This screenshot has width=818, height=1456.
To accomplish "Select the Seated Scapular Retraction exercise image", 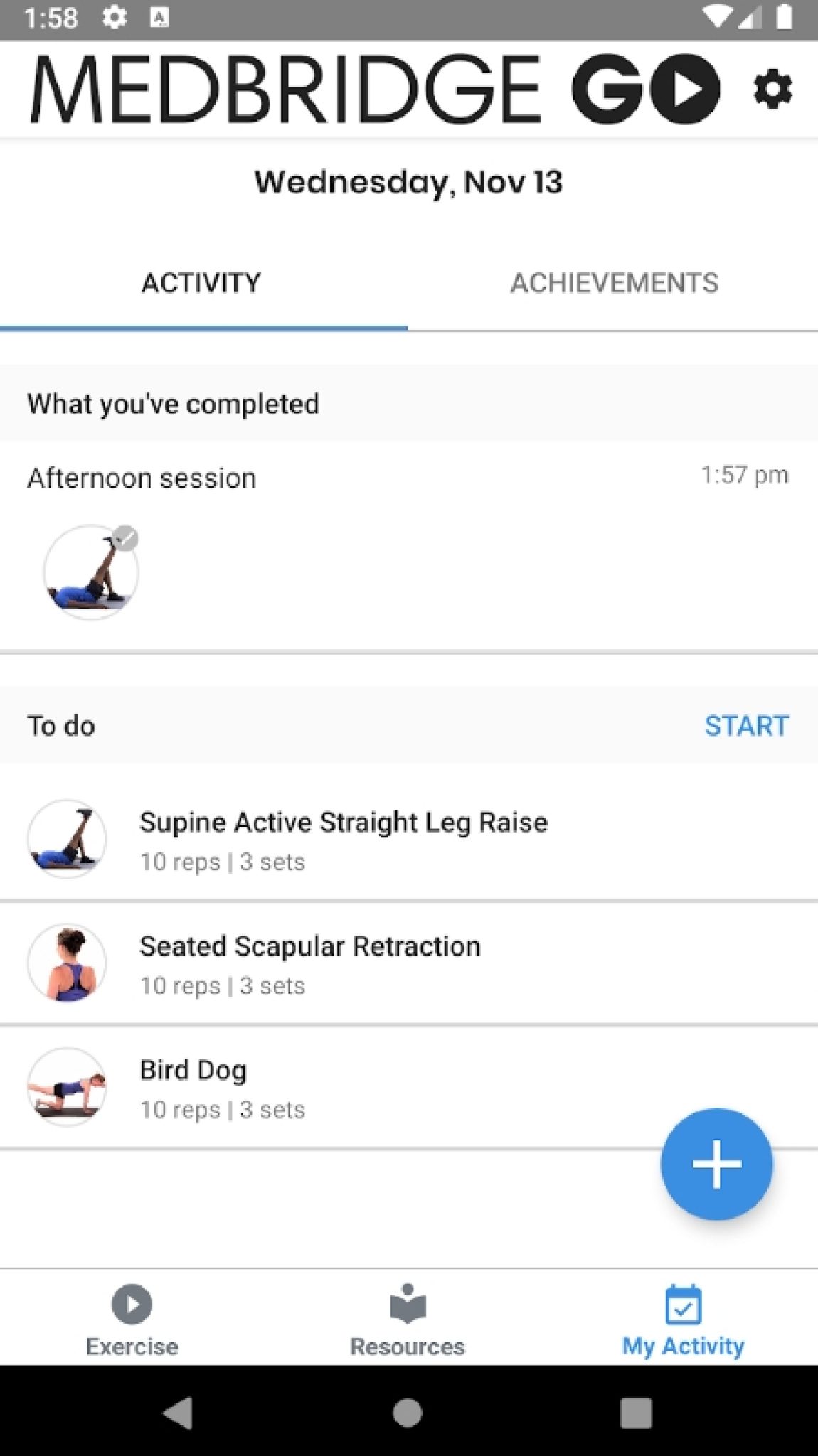I will (66, 963).
